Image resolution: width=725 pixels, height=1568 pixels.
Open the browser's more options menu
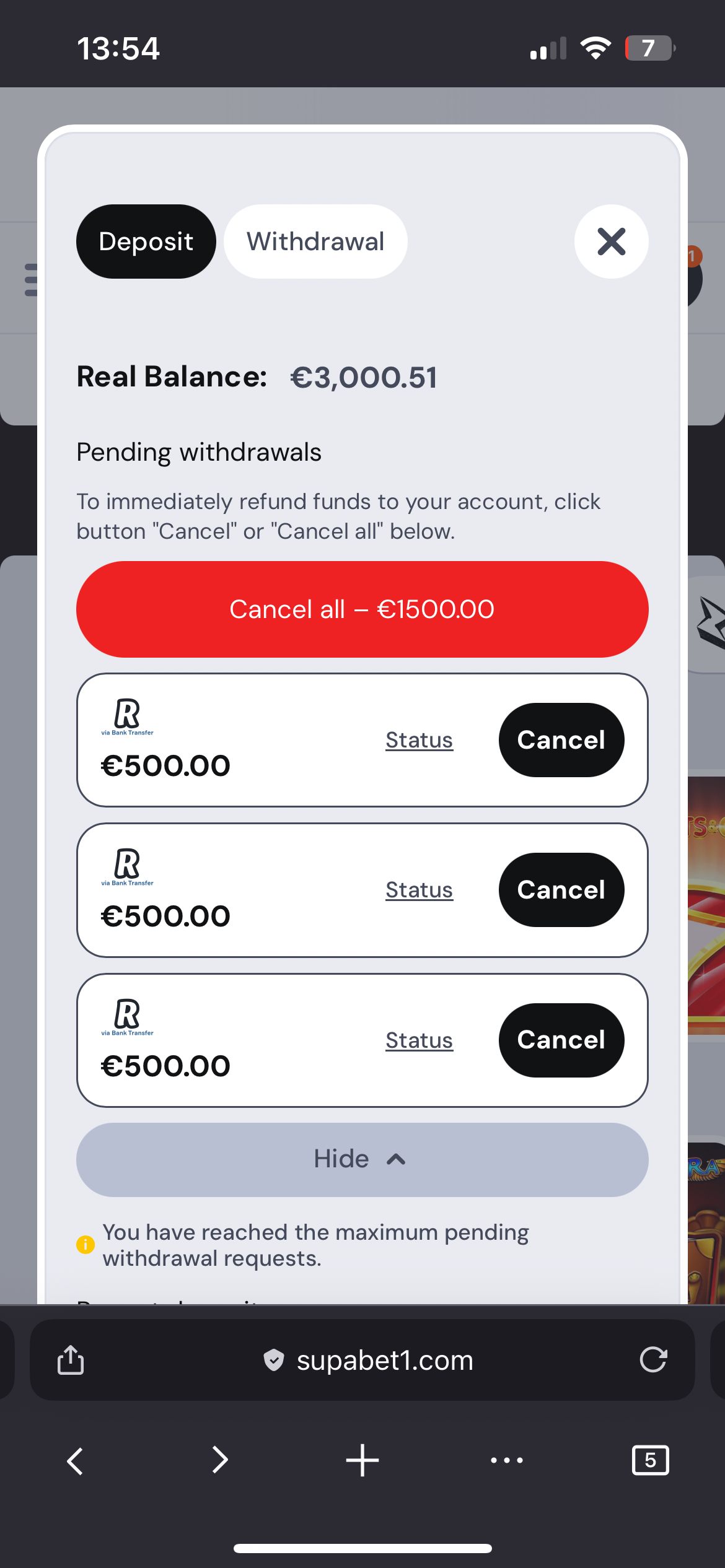click(x=506, y=1460)
